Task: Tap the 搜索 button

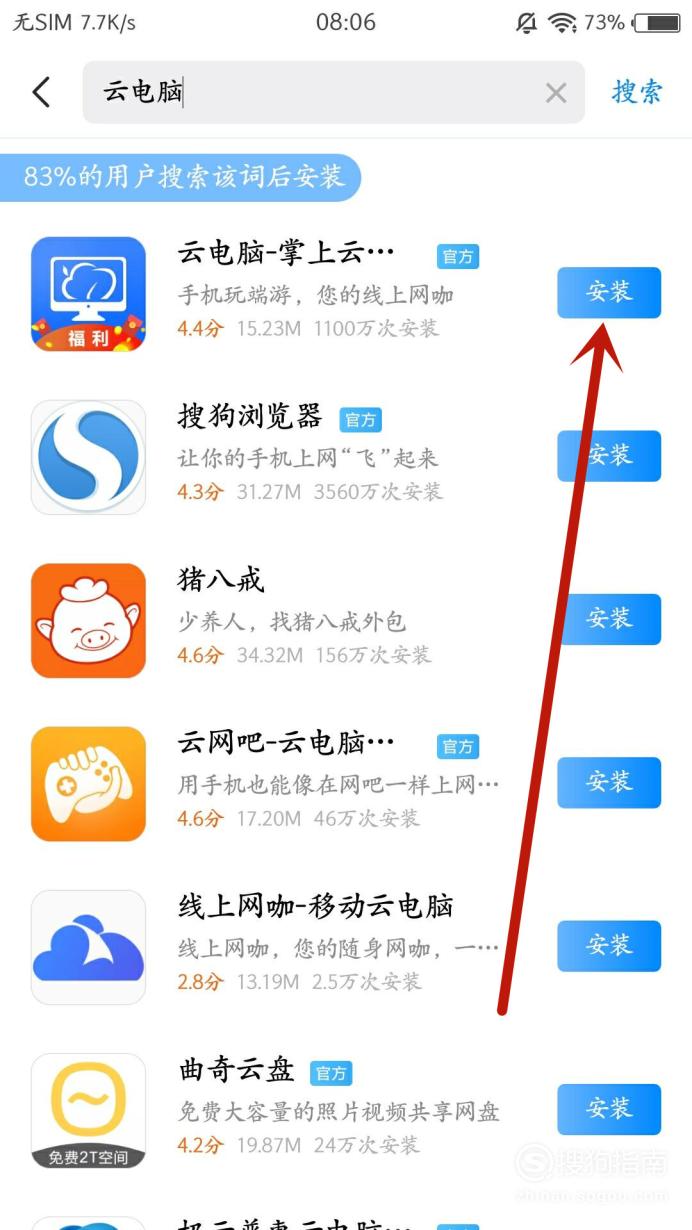Action: (x=637, y=92)
